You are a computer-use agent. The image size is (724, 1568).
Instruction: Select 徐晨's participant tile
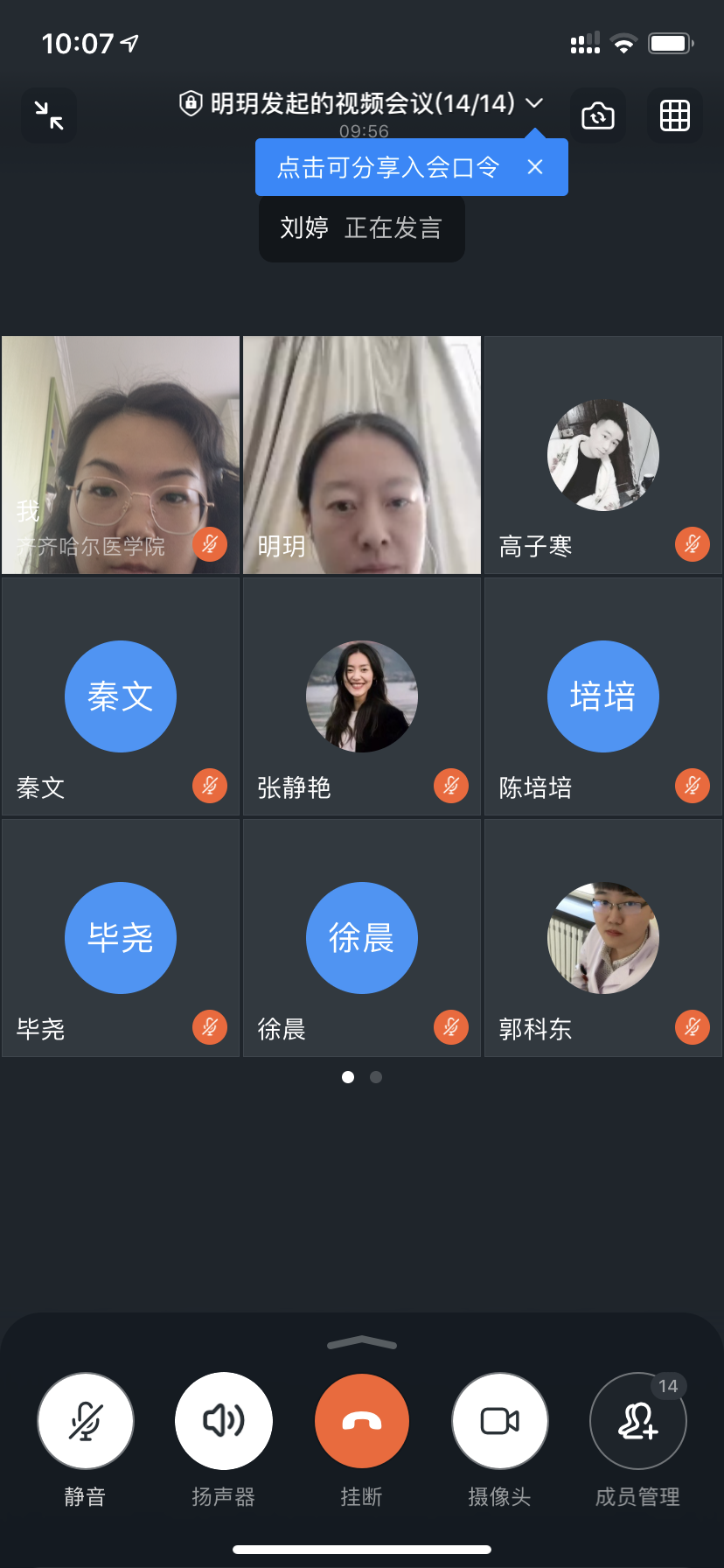[x=362, y=938]
